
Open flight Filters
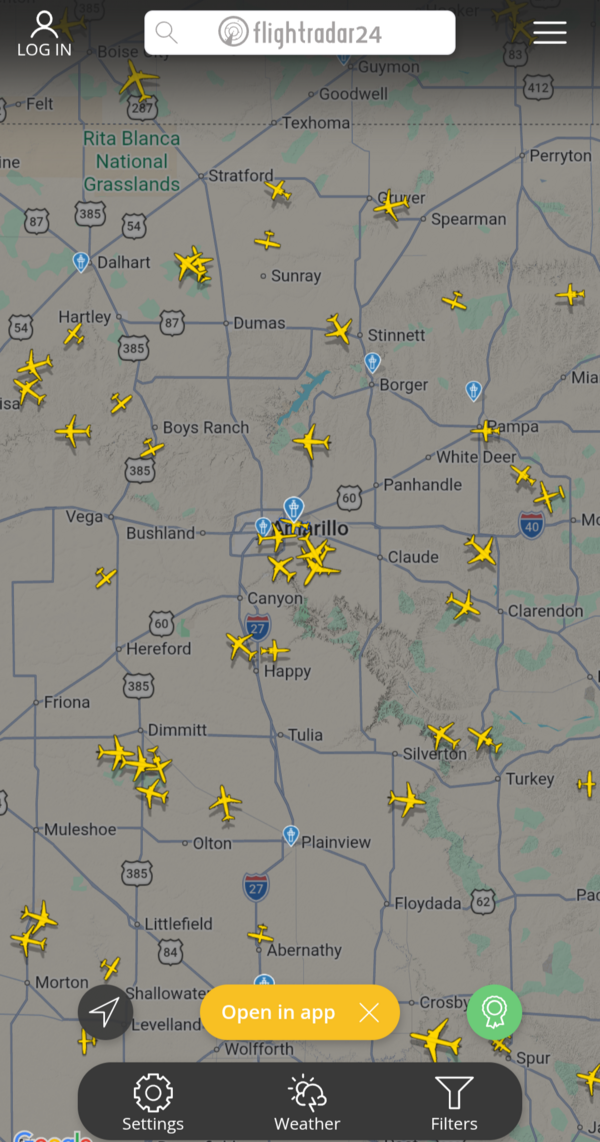tap(454, 1102)
